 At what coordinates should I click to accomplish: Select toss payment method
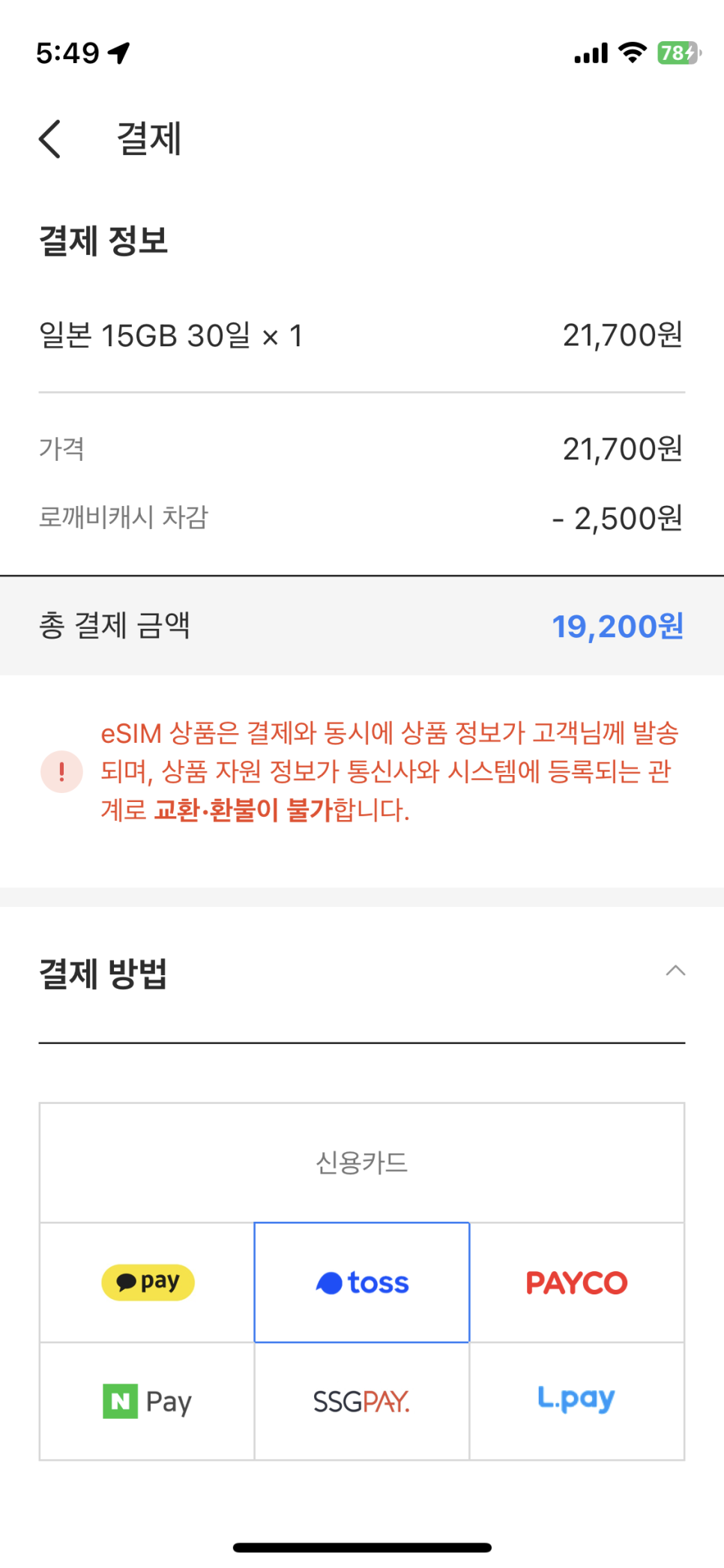[x=362, y=1282]
